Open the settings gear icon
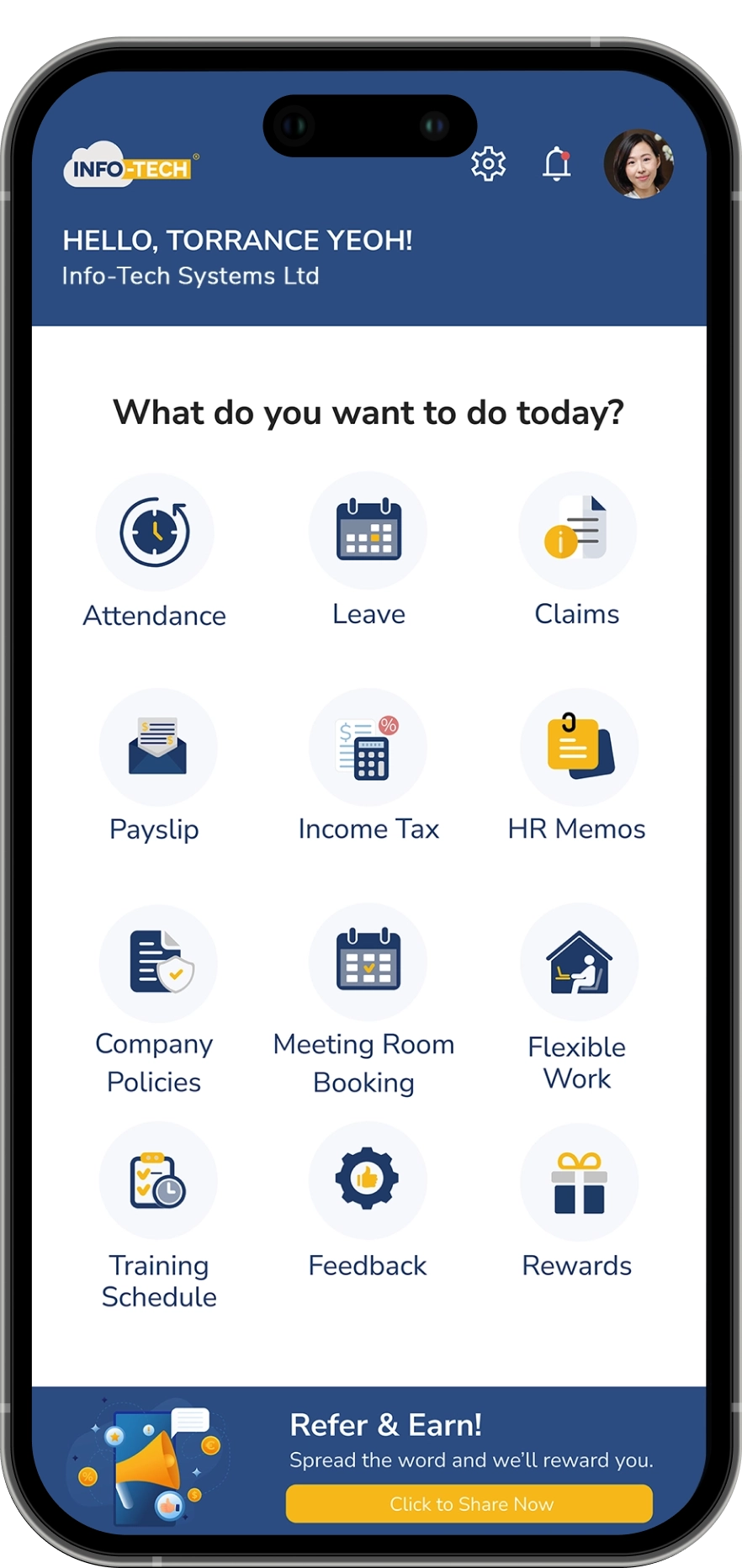The image size is (742, 1568). (x=488, y=163)
